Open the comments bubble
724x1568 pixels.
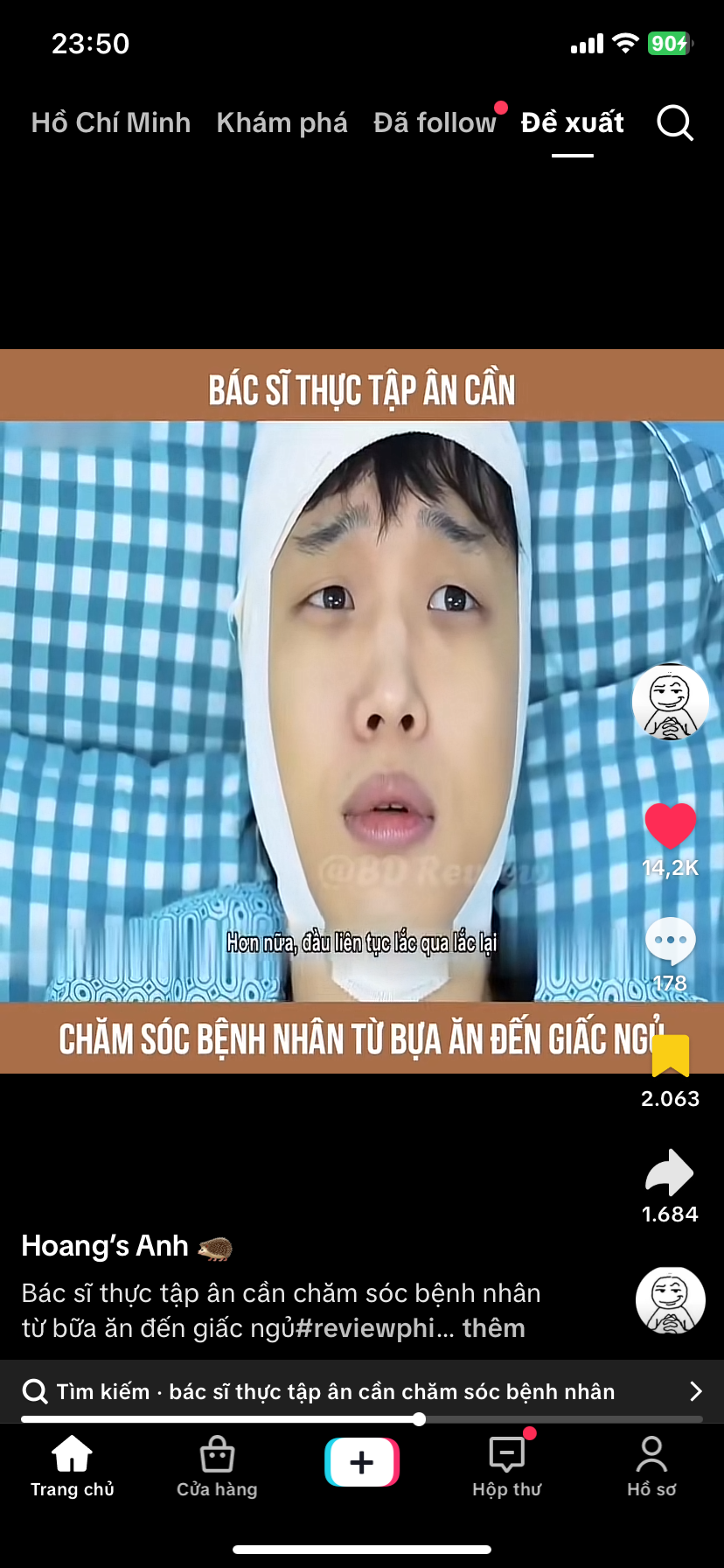coord(670,941)
